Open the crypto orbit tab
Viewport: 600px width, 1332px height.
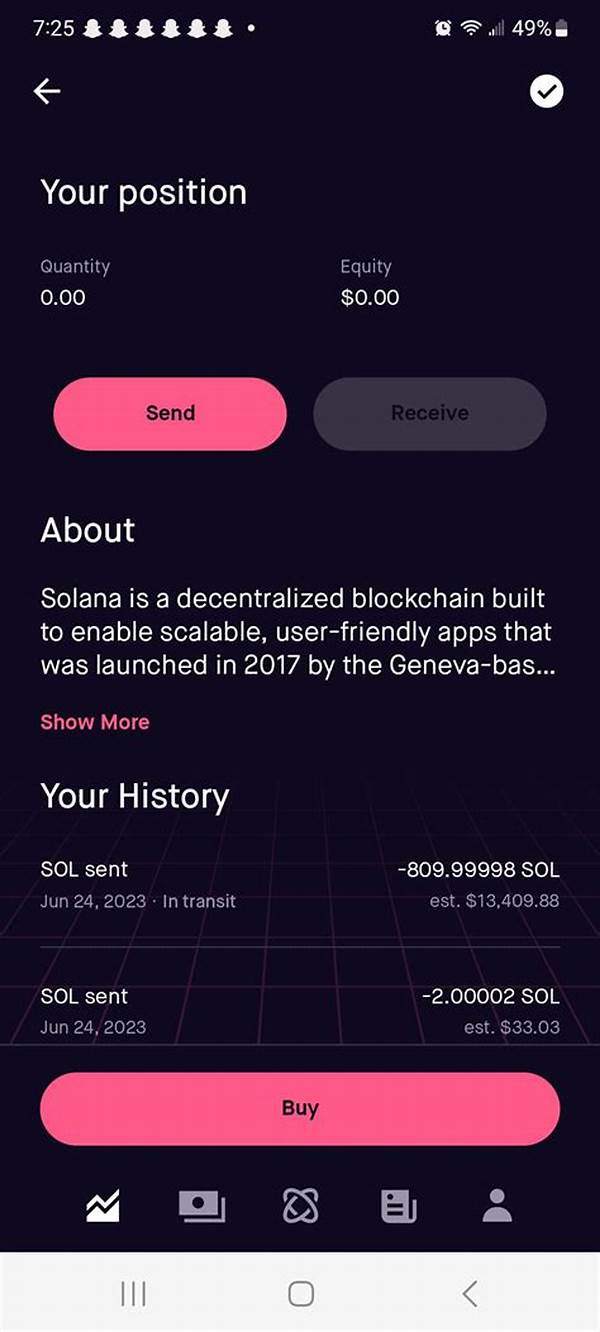coord(300,1206)
